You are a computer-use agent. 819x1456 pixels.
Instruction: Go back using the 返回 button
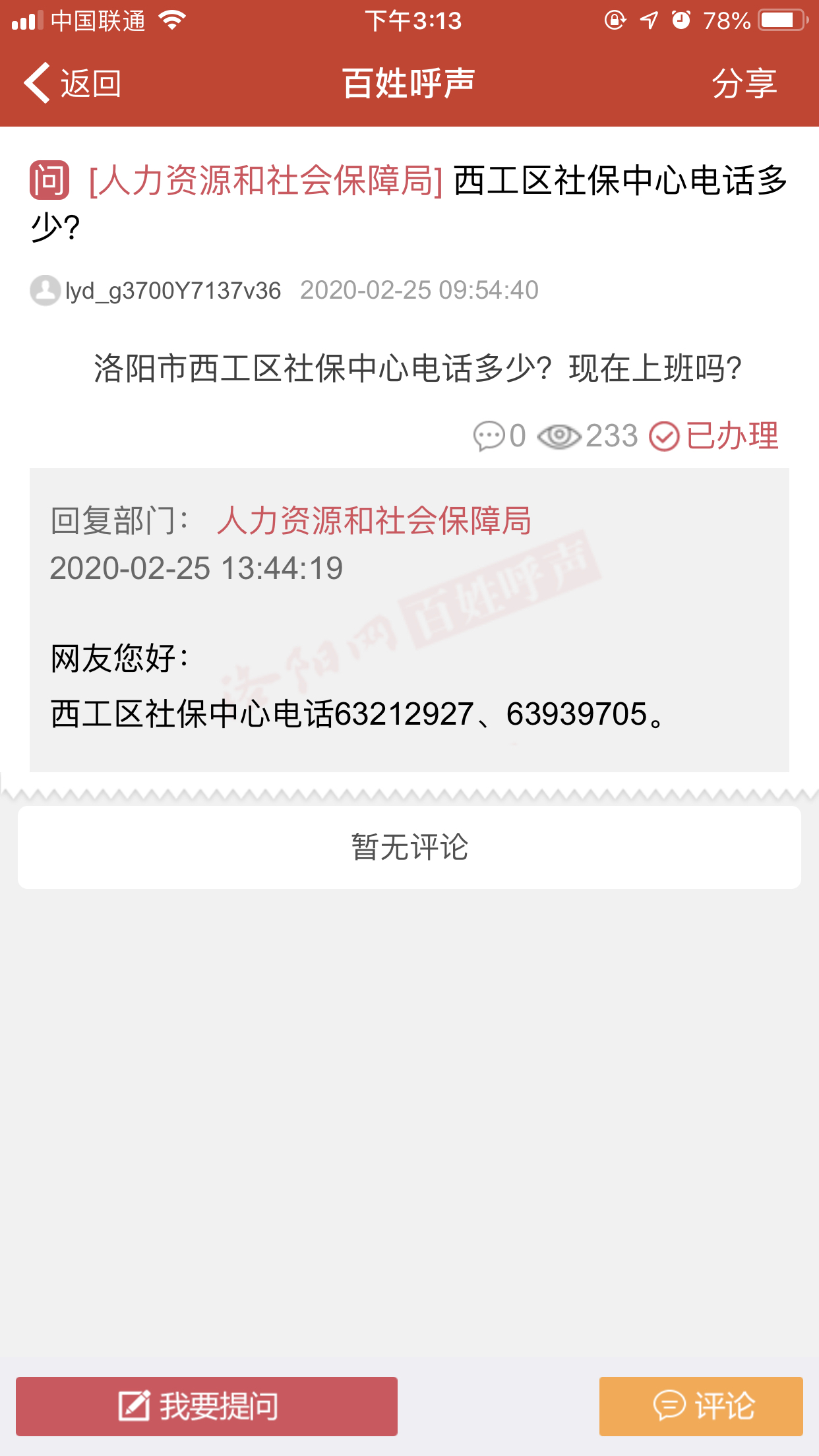pyautogui.click(x=73, y=84)
